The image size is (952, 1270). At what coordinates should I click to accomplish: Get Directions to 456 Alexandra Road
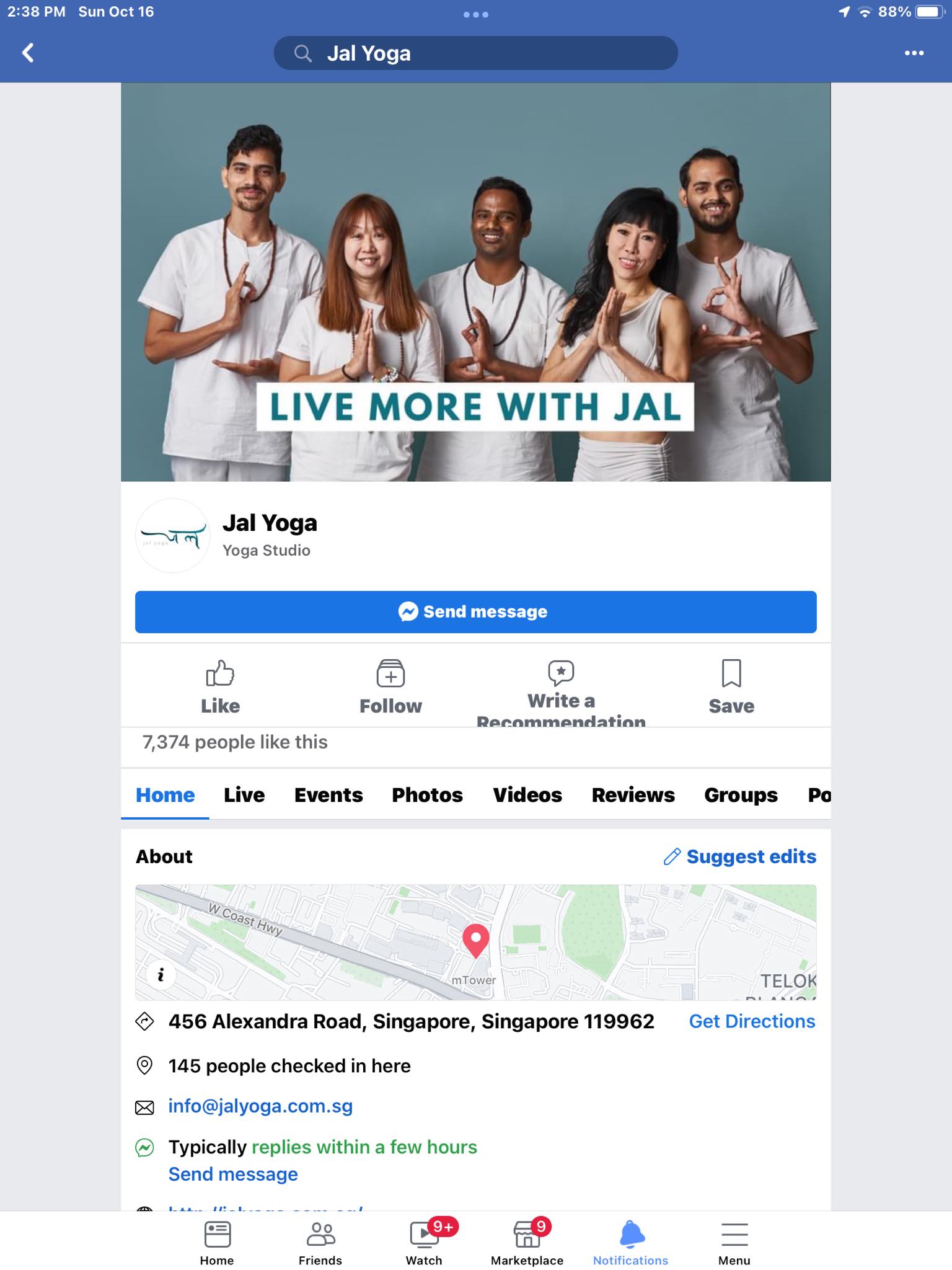click(752, 1021)
